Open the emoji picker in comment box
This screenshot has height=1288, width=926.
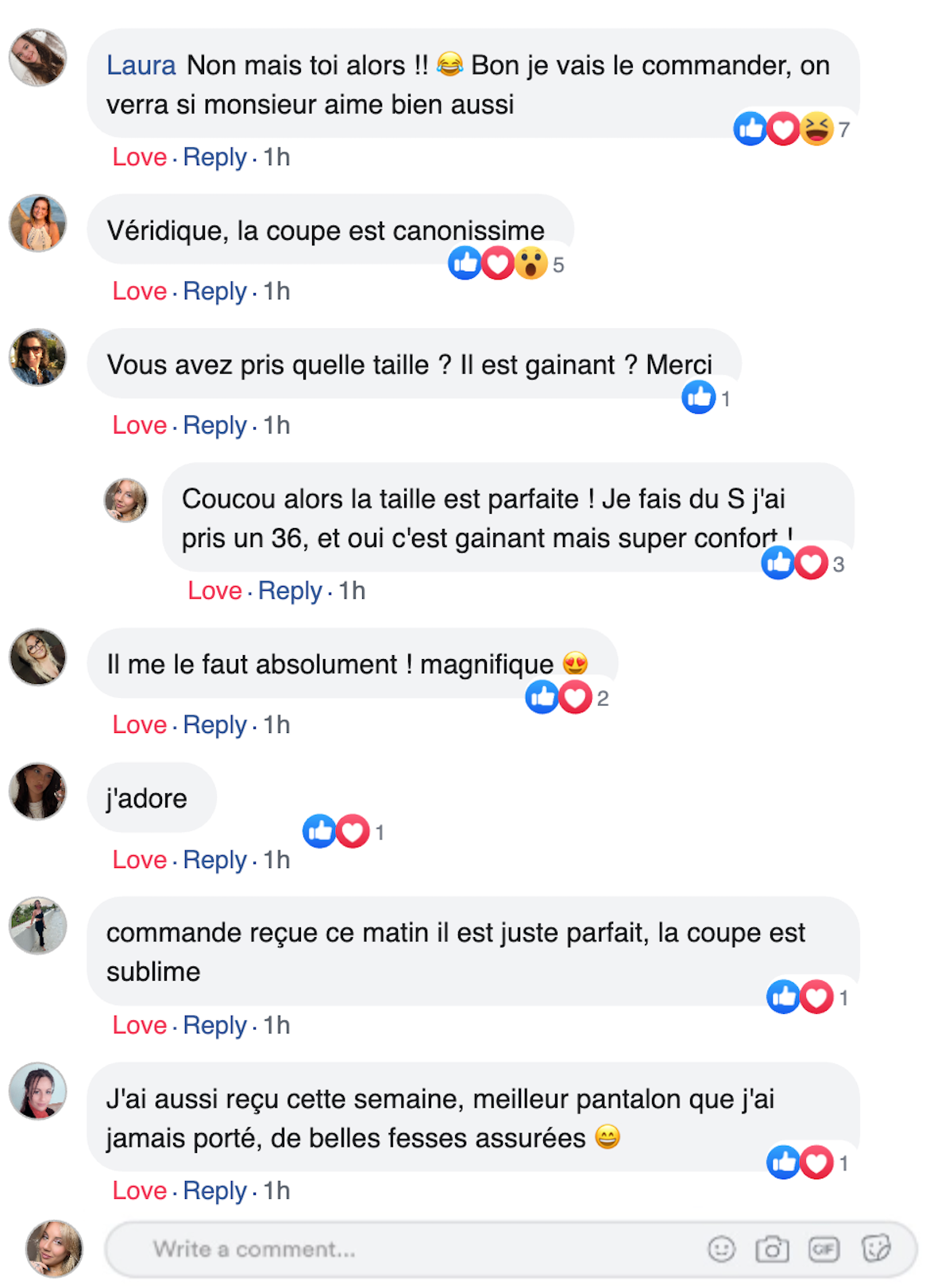pyautogui.click(x=721, y=1249)
